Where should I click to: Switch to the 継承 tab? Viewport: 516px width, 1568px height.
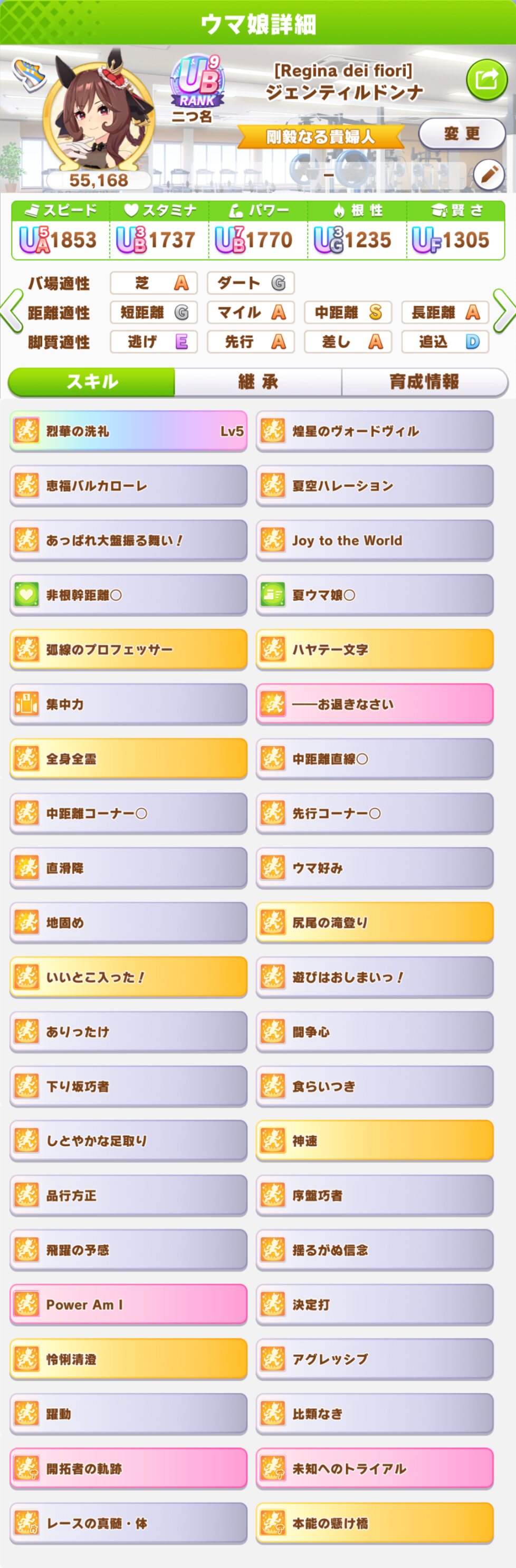point(257,382)
